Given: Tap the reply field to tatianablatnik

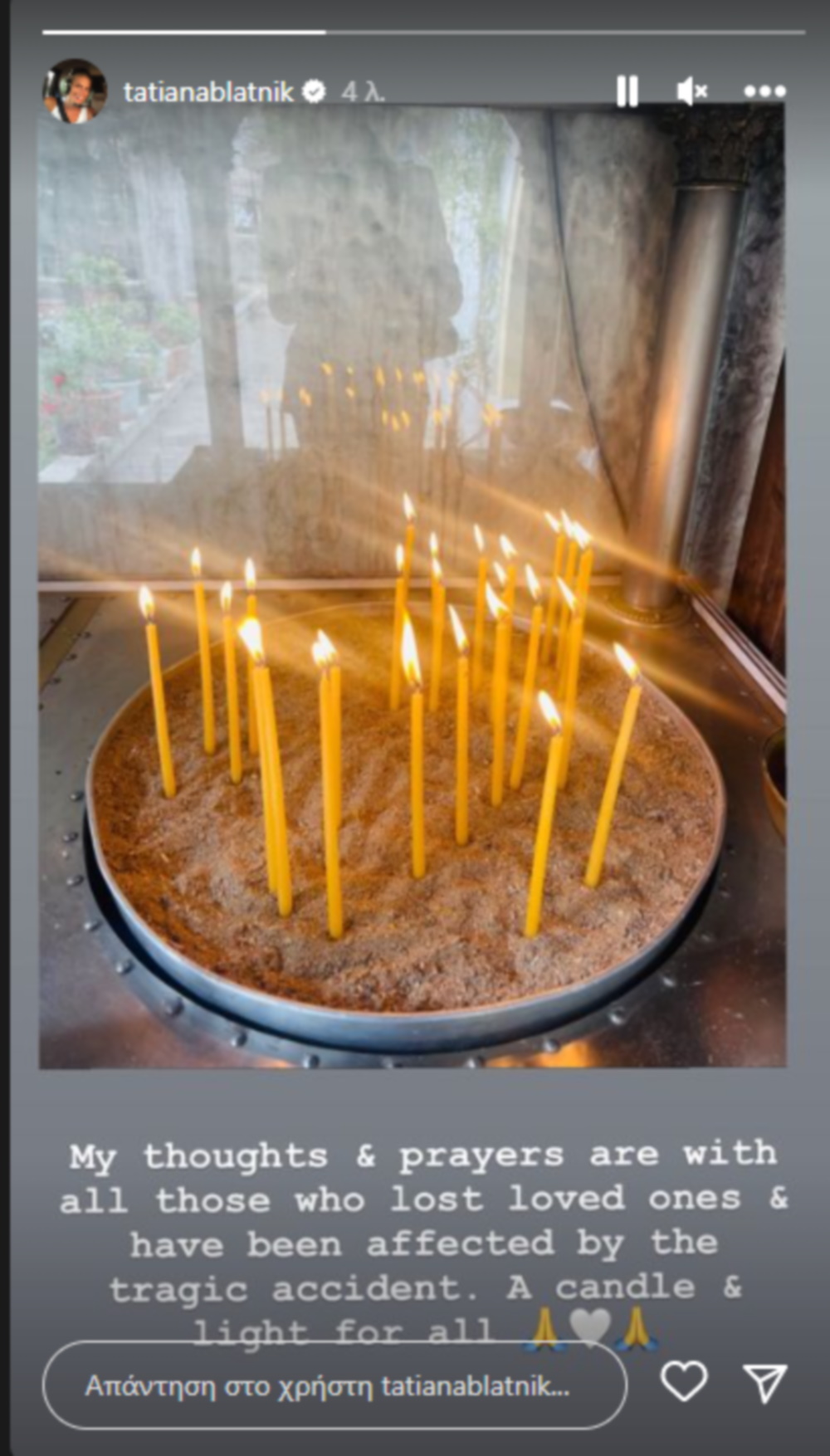Looking at the screenshot, I should pos(334,1385).
